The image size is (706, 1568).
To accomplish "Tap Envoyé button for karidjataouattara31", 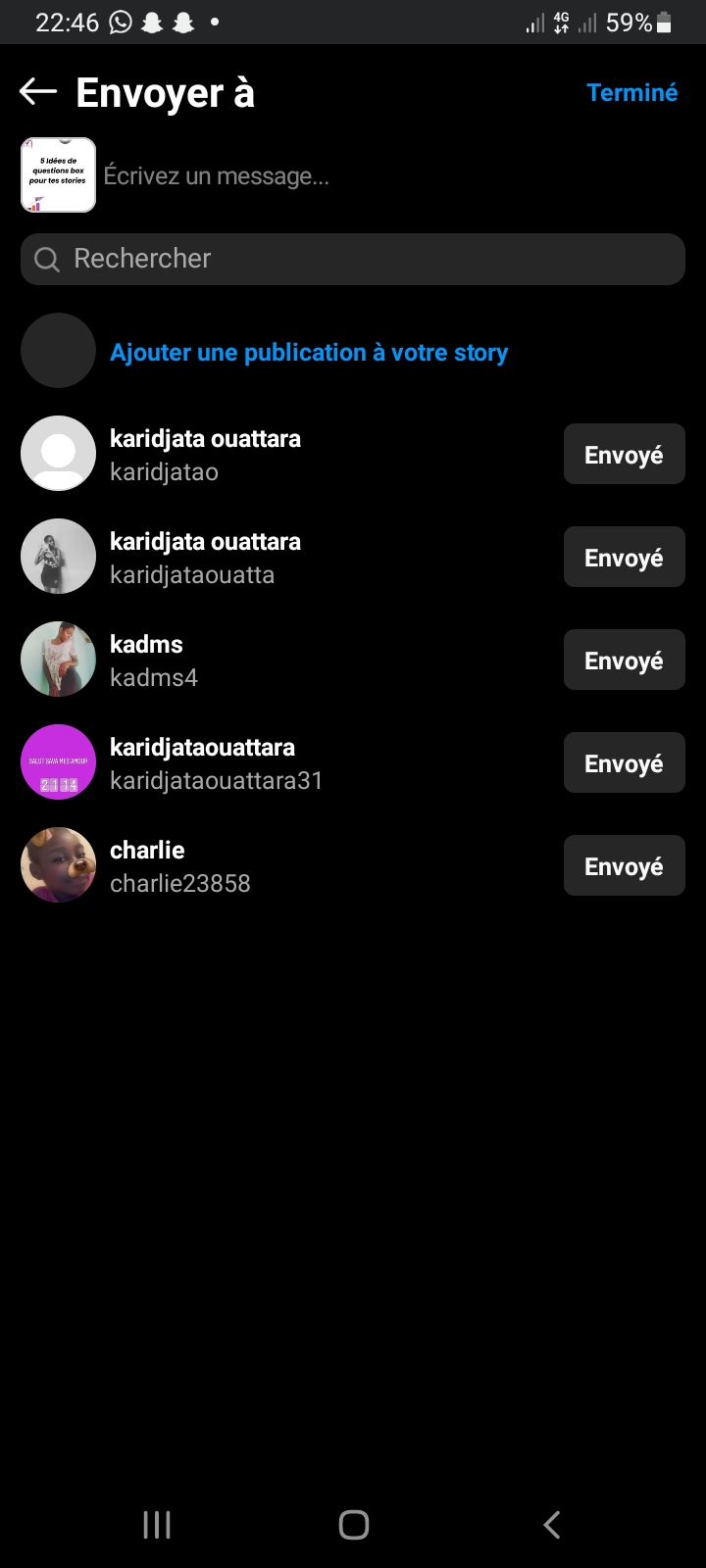I will 624,763.
